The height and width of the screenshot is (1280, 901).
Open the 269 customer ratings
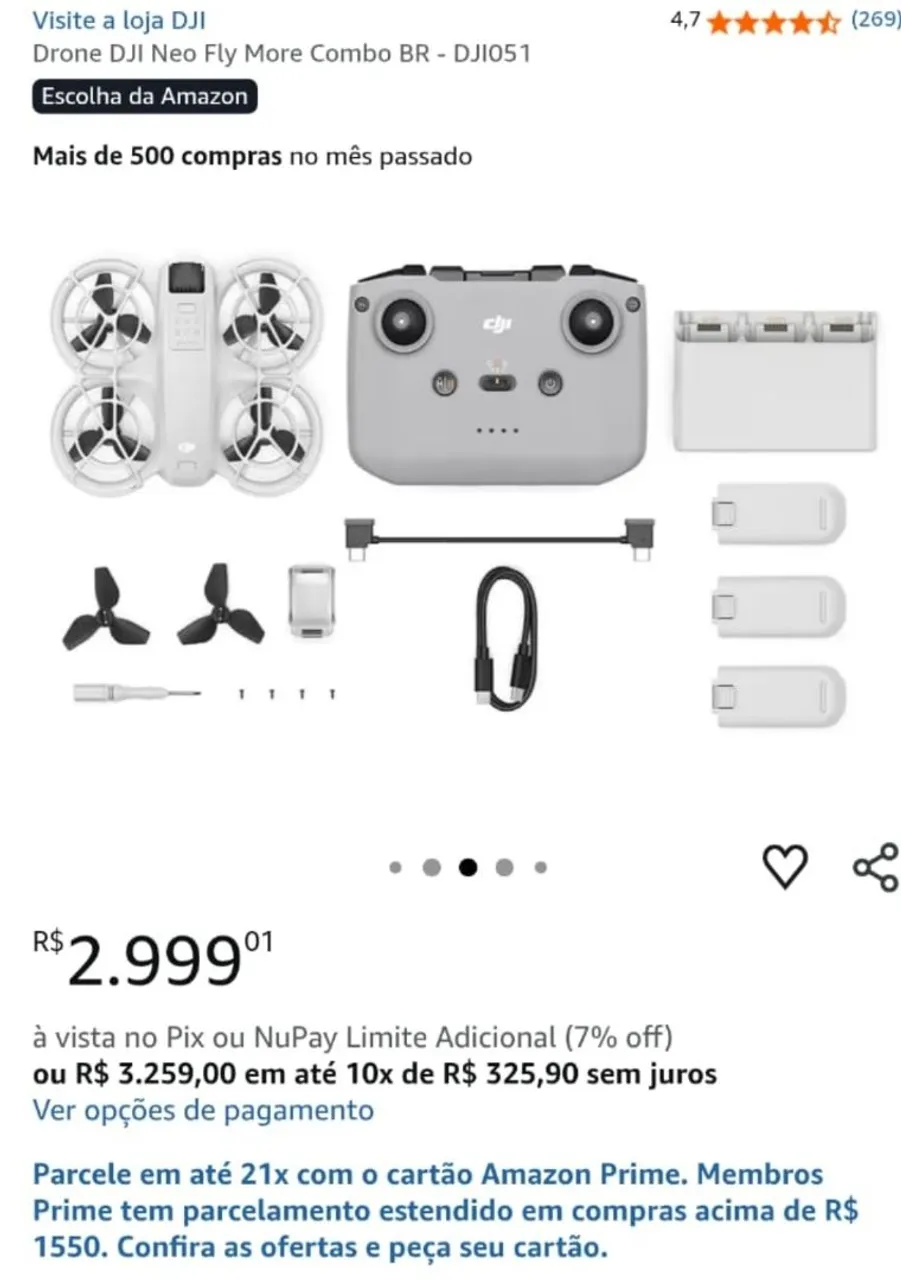(x=874, y=19)
